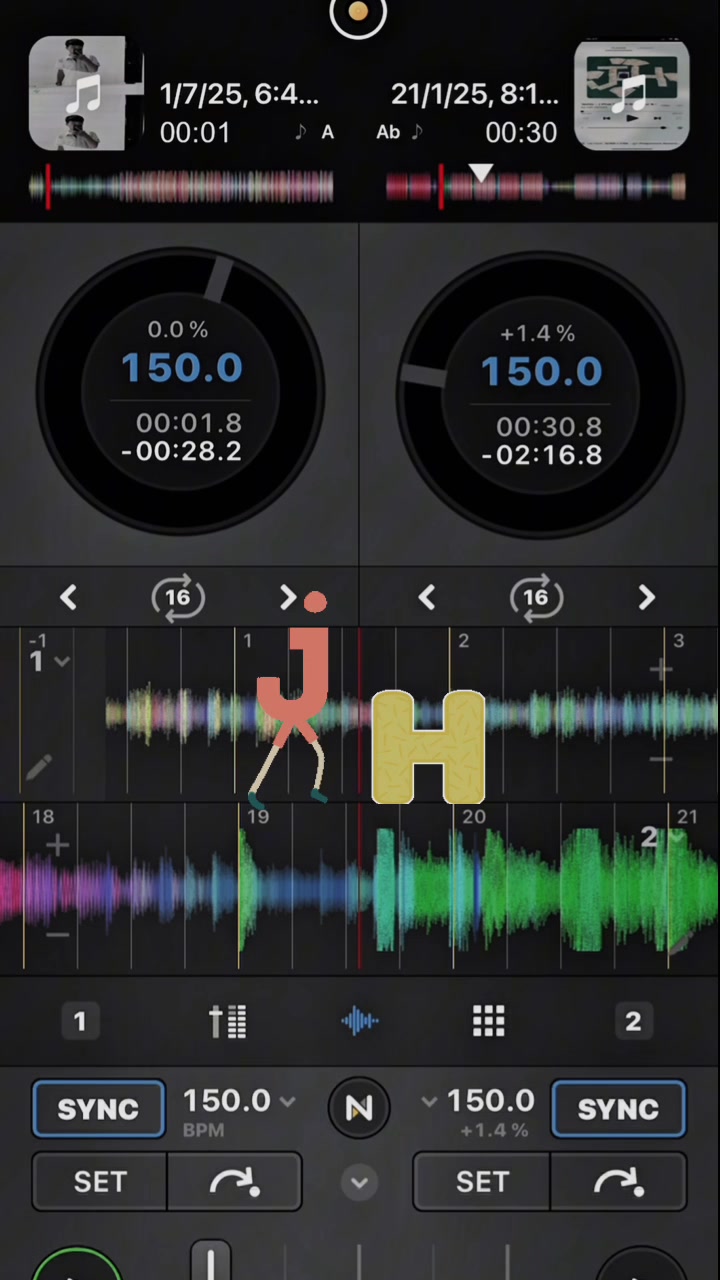The height and width of the screenshot is (1280, 720).
Task: Expand the center chevron panel
Action: pyautogui.click(x=359, y=1183)
